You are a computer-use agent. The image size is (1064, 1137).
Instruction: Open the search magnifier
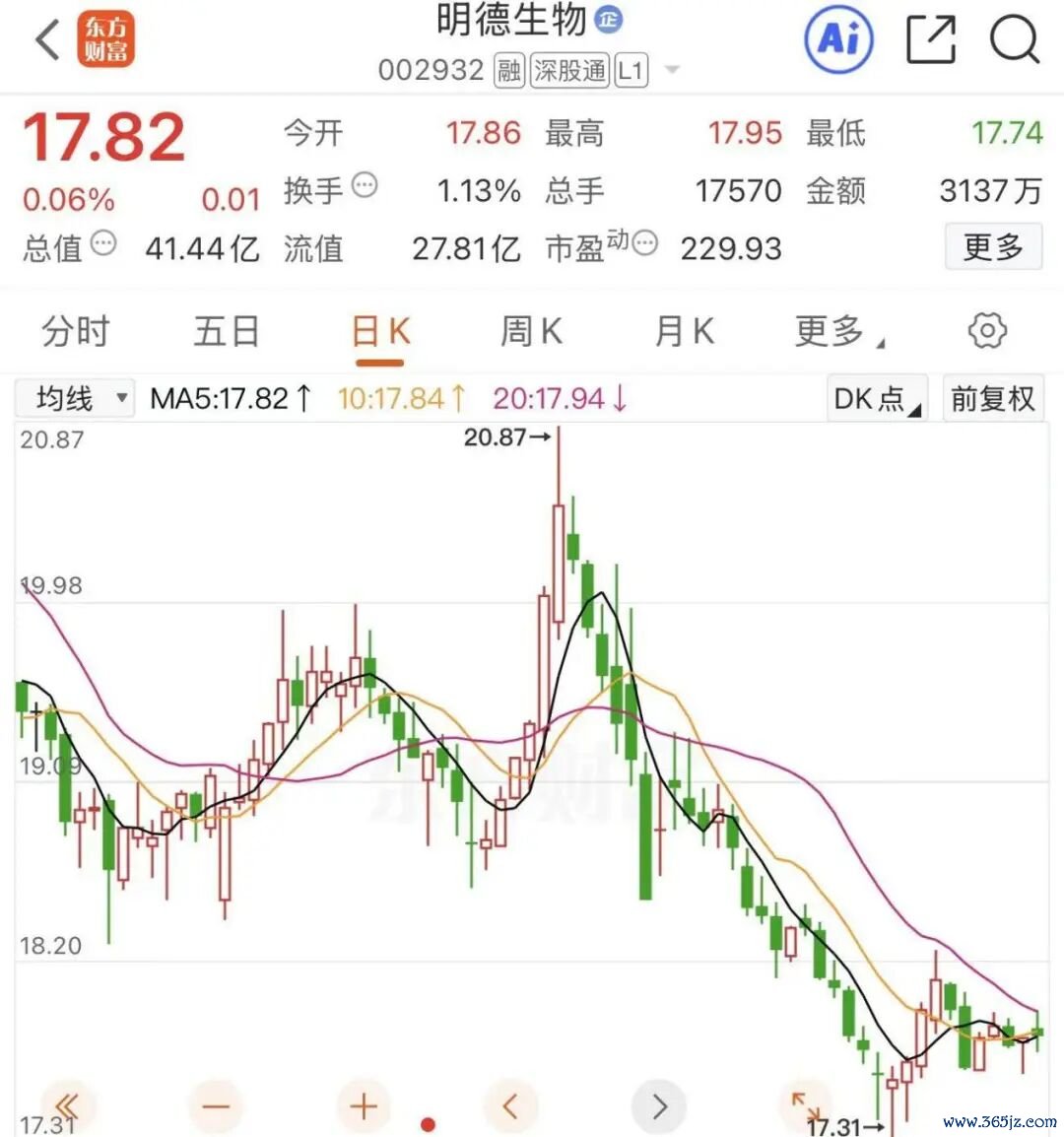pos(1014,40)
